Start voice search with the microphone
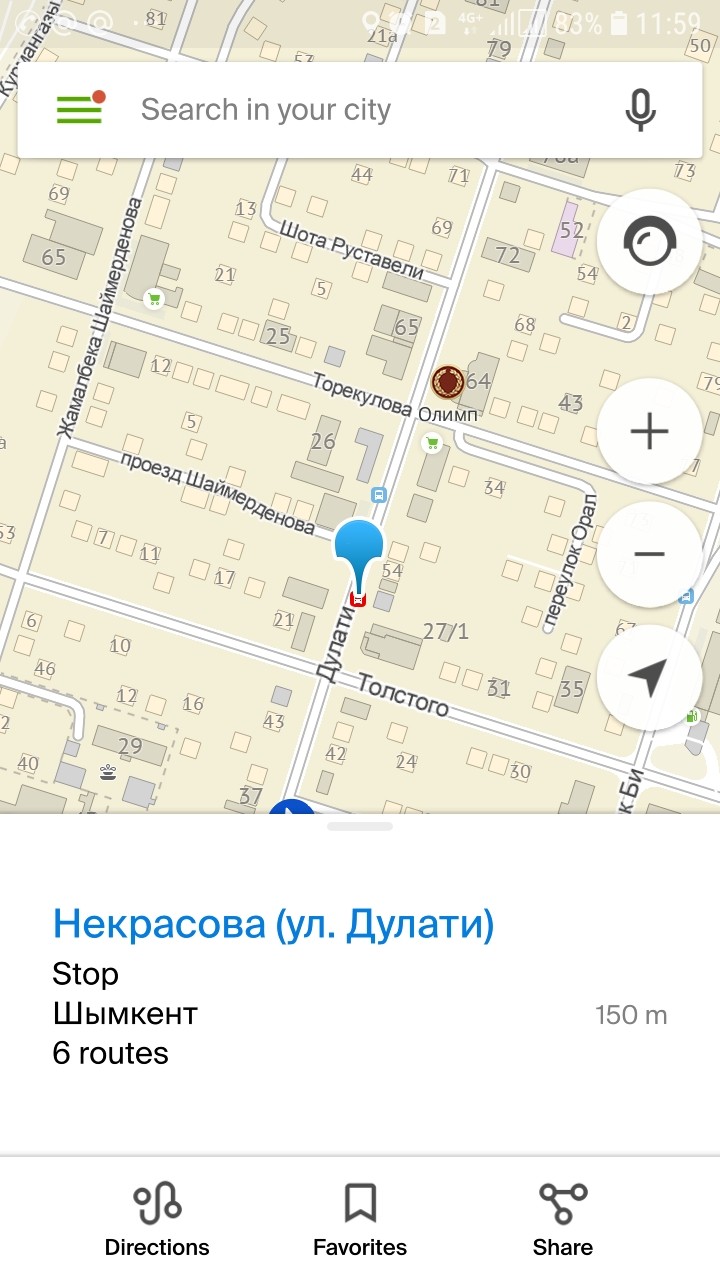This screenshot has width=720, height=1280. (640, 110)
